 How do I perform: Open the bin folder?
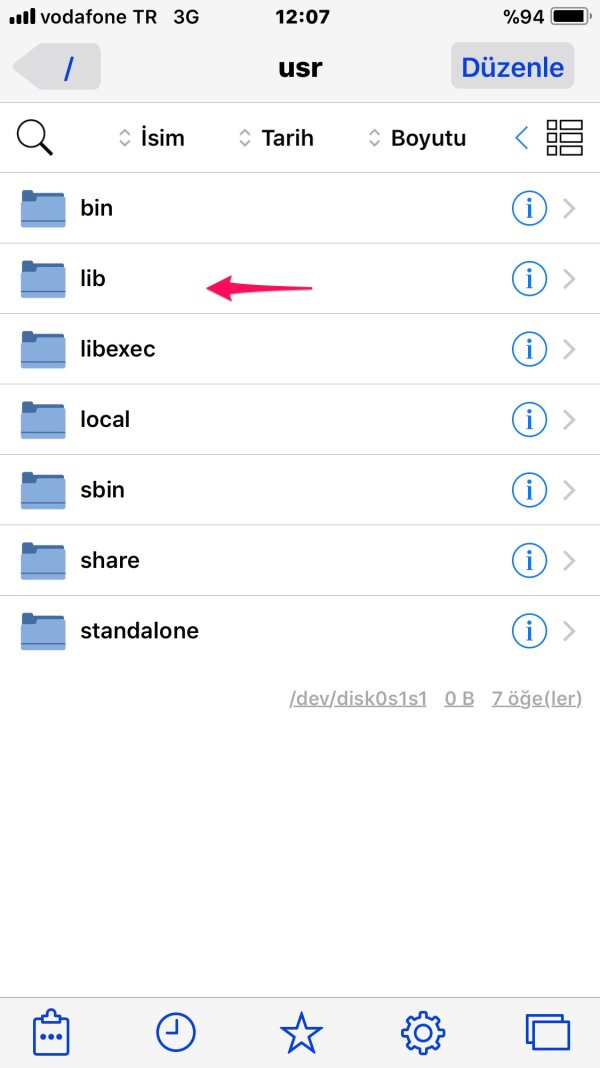[x=97, y=208]
